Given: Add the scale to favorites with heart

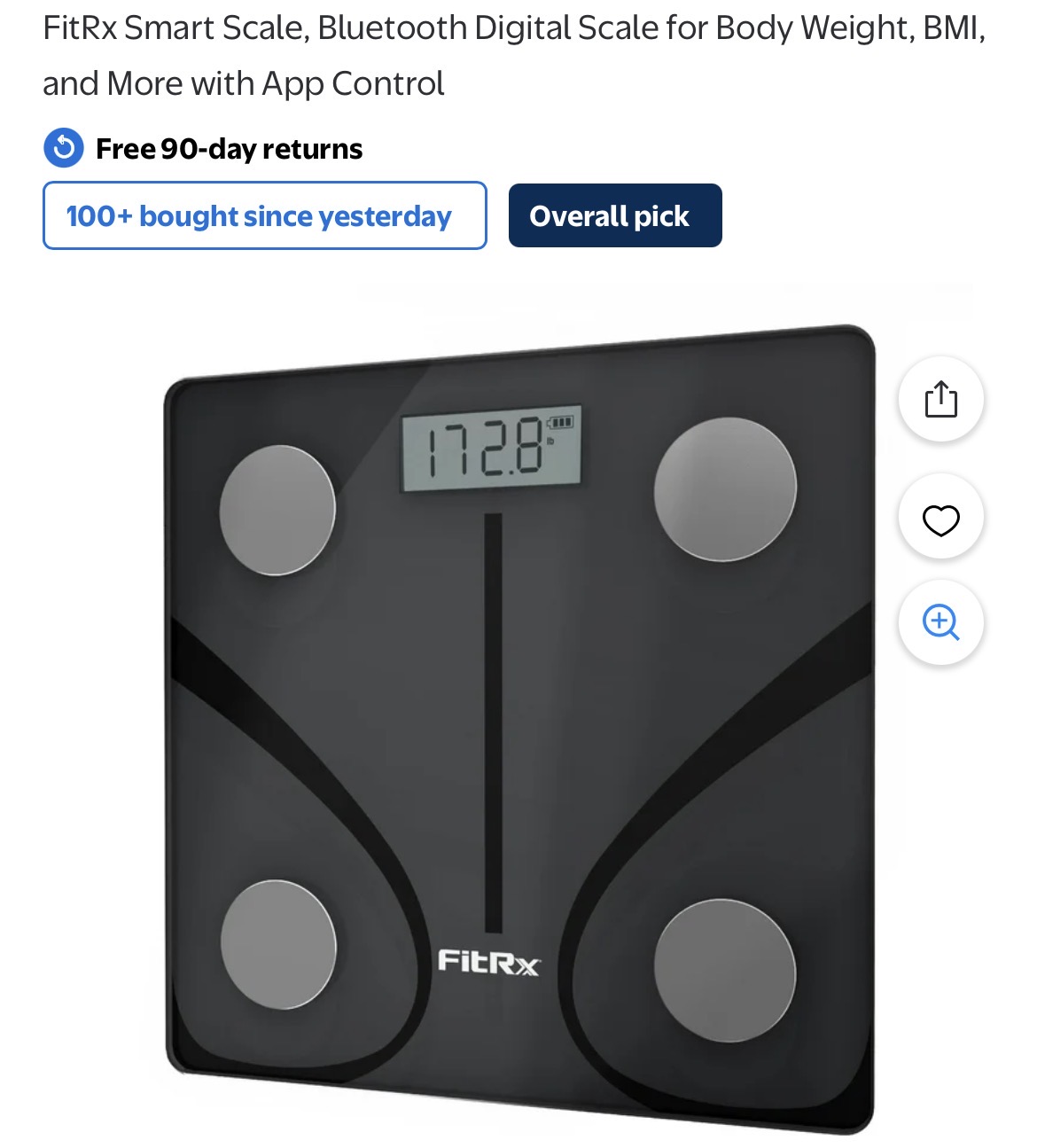Looking at the screenshot, I should tap(940, 519).
